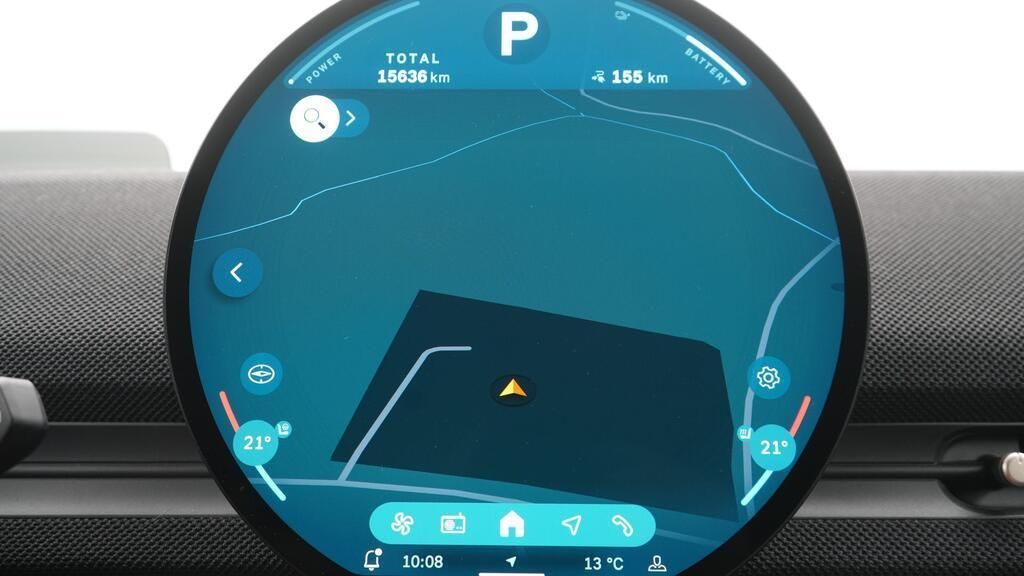Go back with the left chevron

(x=238, y=273)
